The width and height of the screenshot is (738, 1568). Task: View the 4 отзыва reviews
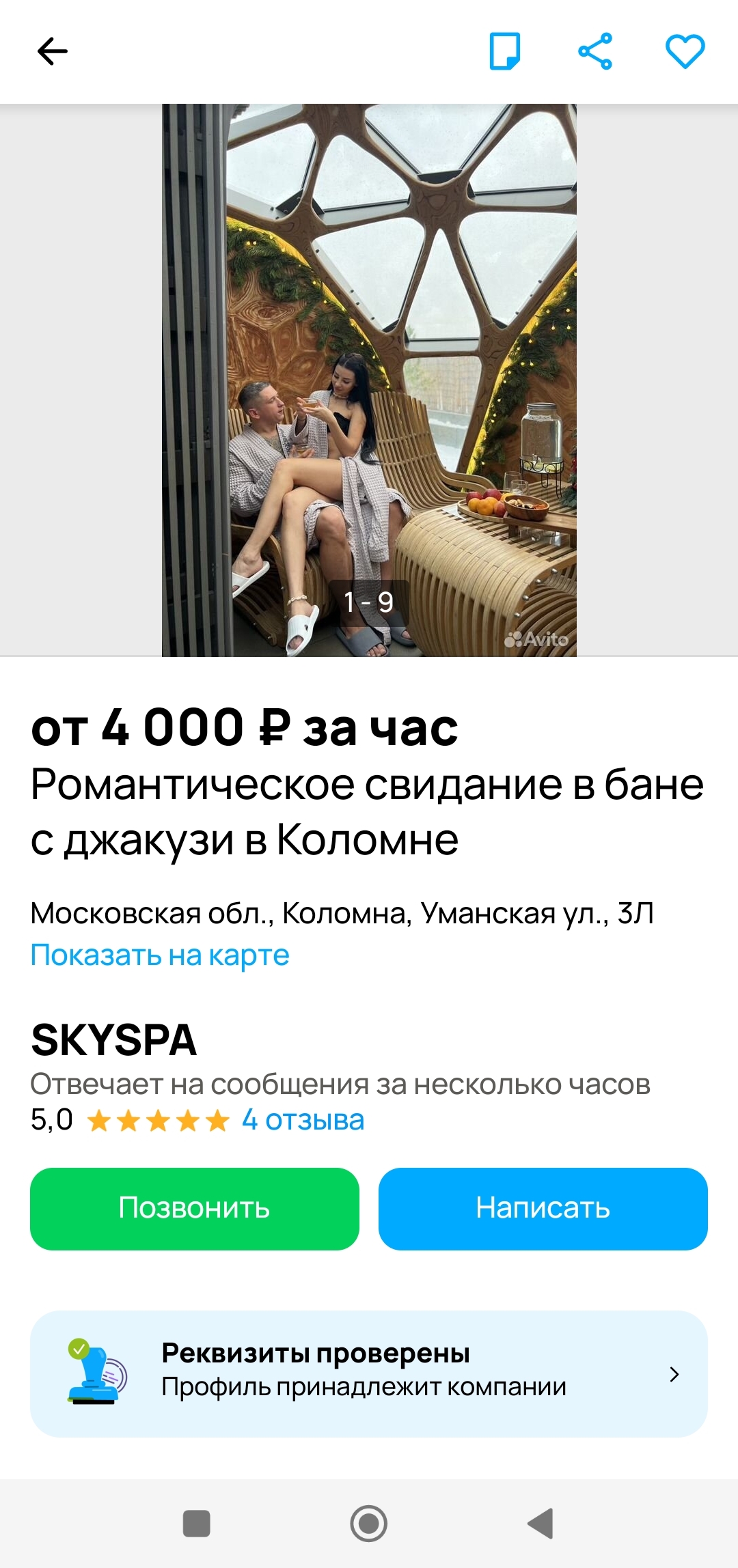[303, 1121]
